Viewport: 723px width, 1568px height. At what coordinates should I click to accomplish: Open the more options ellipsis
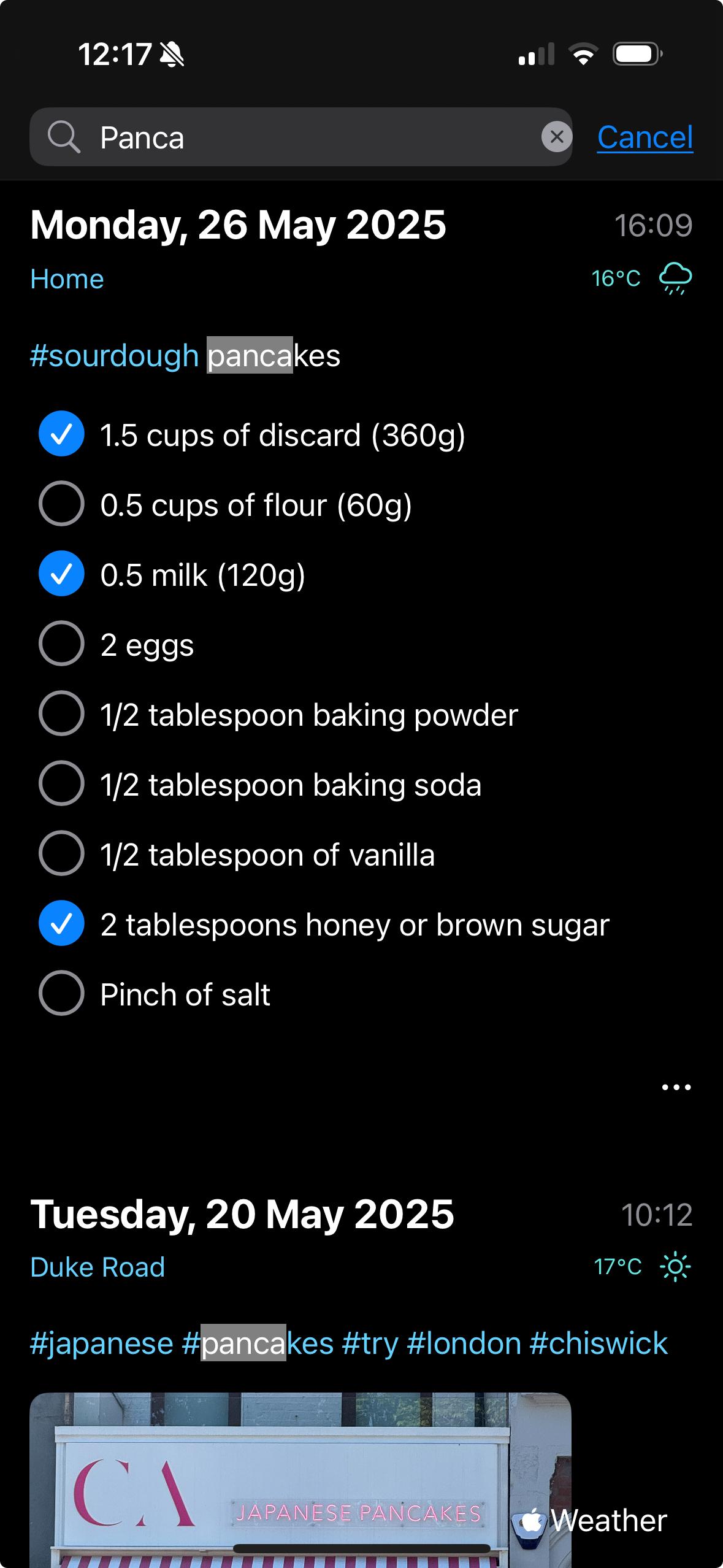[x=676, y=1088]
